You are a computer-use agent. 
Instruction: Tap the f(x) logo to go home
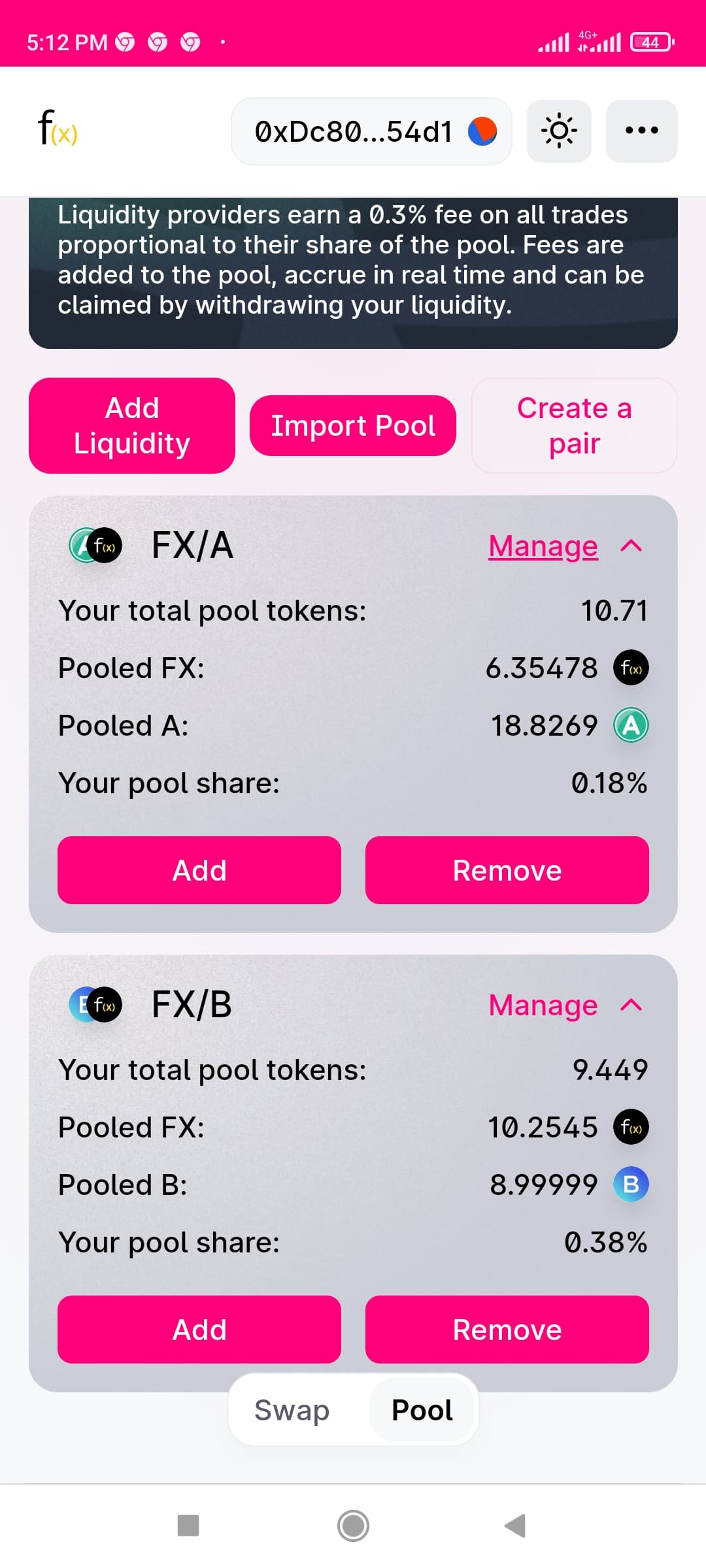tap(58, 128)
